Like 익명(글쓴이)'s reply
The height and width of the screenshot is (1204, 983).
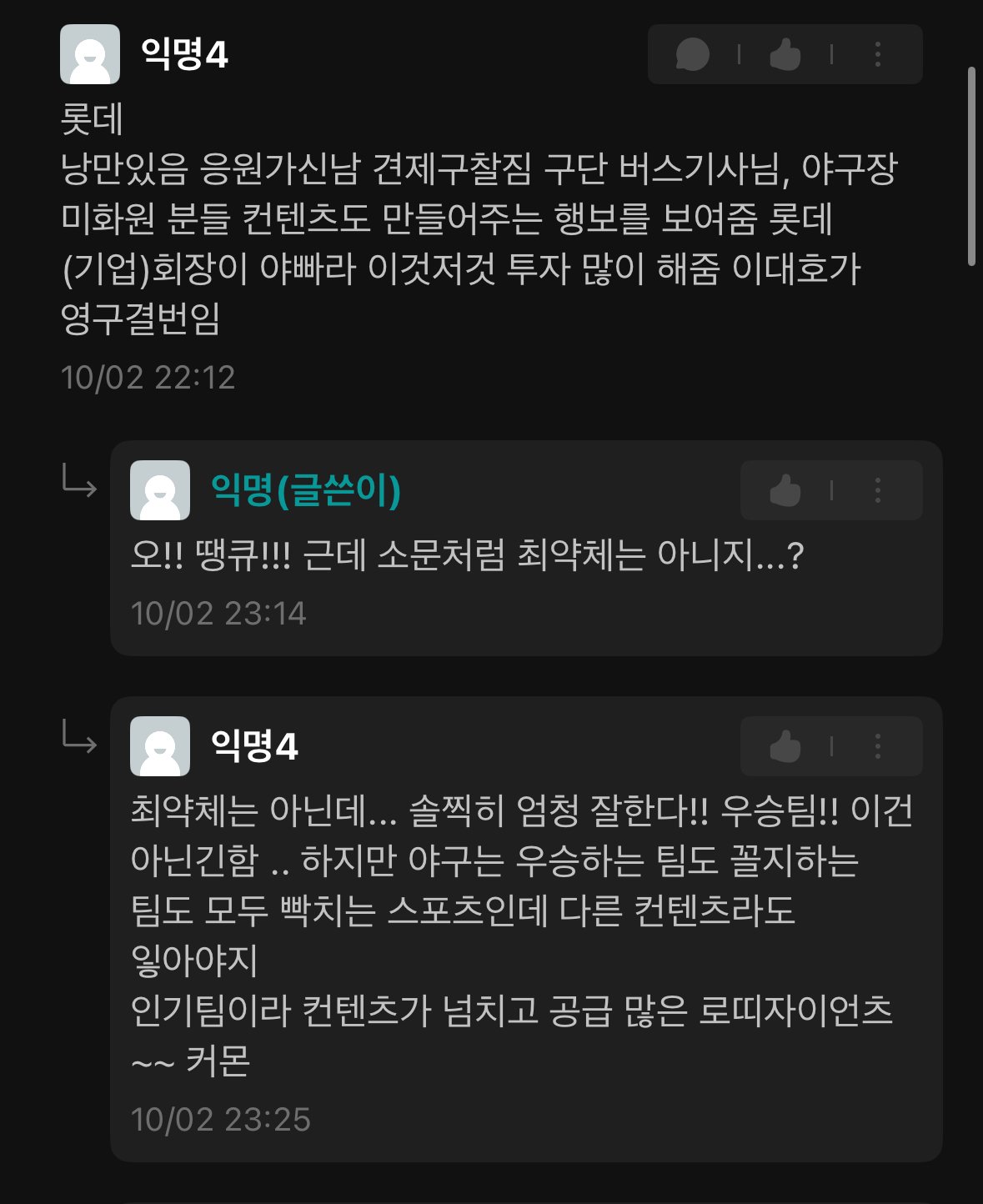coord(785,490)
